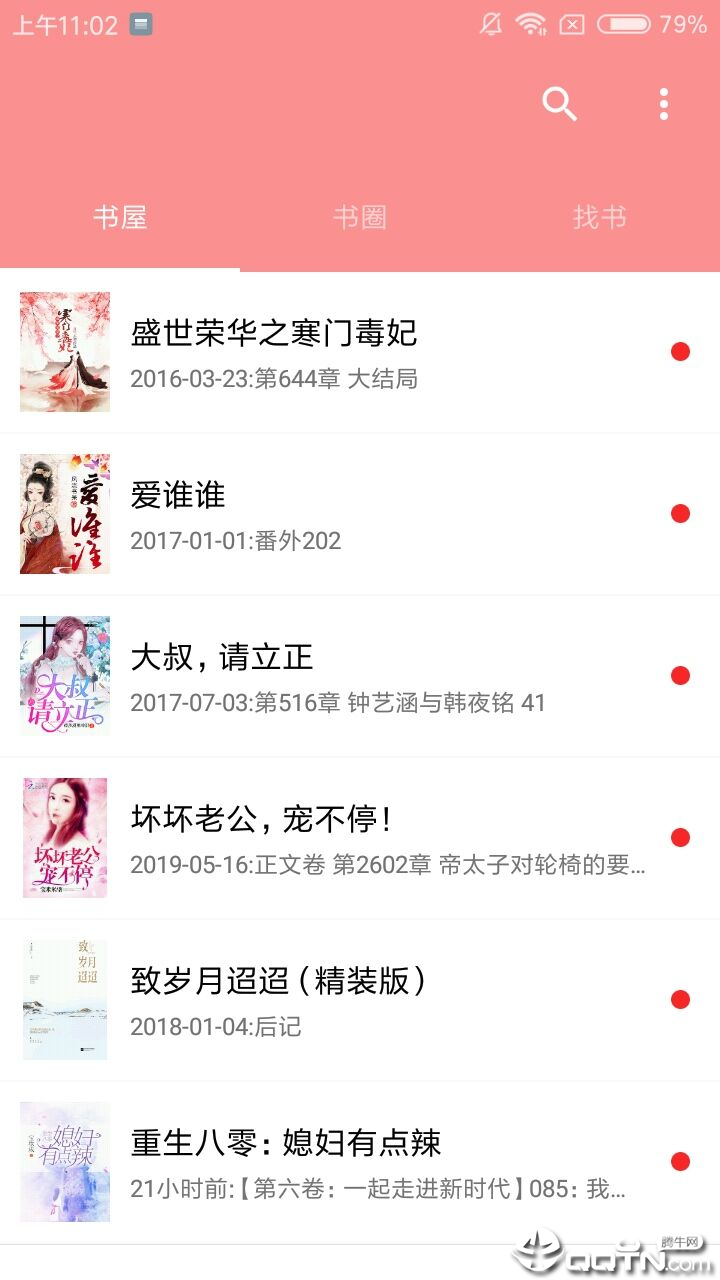The height and width of the screenshot is (1280, 720).
Task: Switch to the 书圈 tab
Action: click(360, 218)
